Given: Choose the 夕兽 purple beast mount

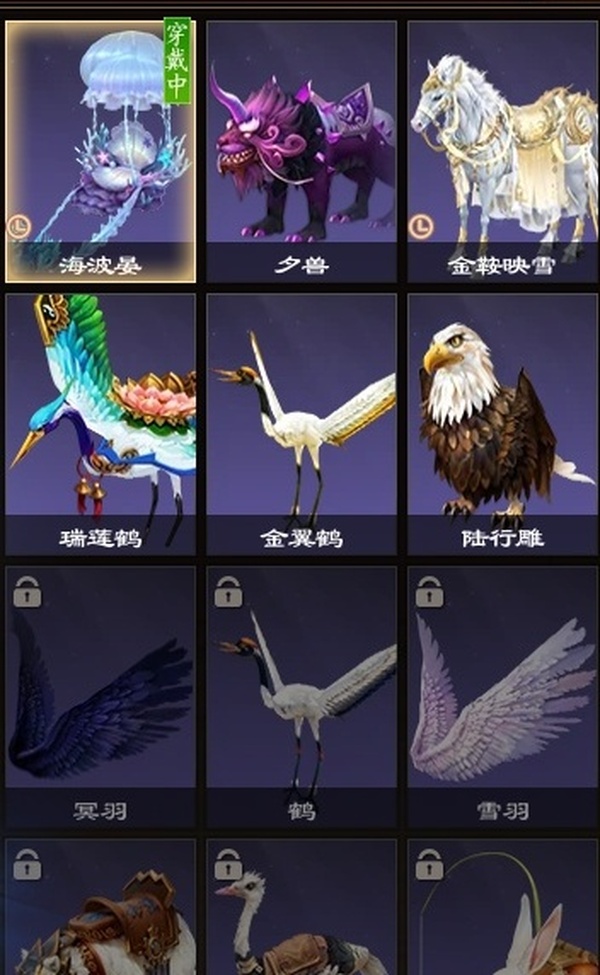Looking at the screenshot, I should pyautogui.click(x=301, y=150).
